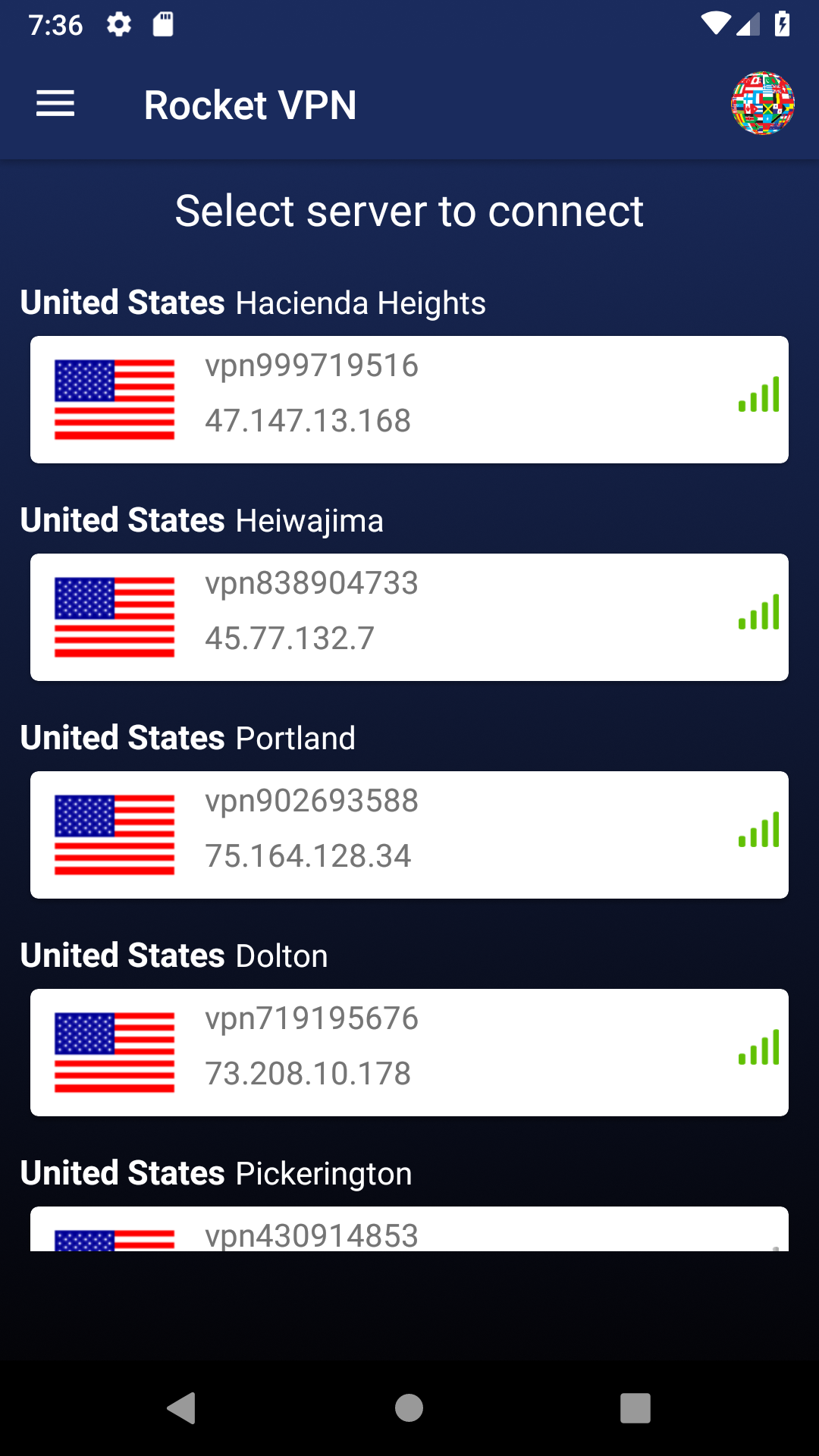The image size is (819, 1456).
Task: Select the Hacienda Heights server card
Action: (409, 400)
